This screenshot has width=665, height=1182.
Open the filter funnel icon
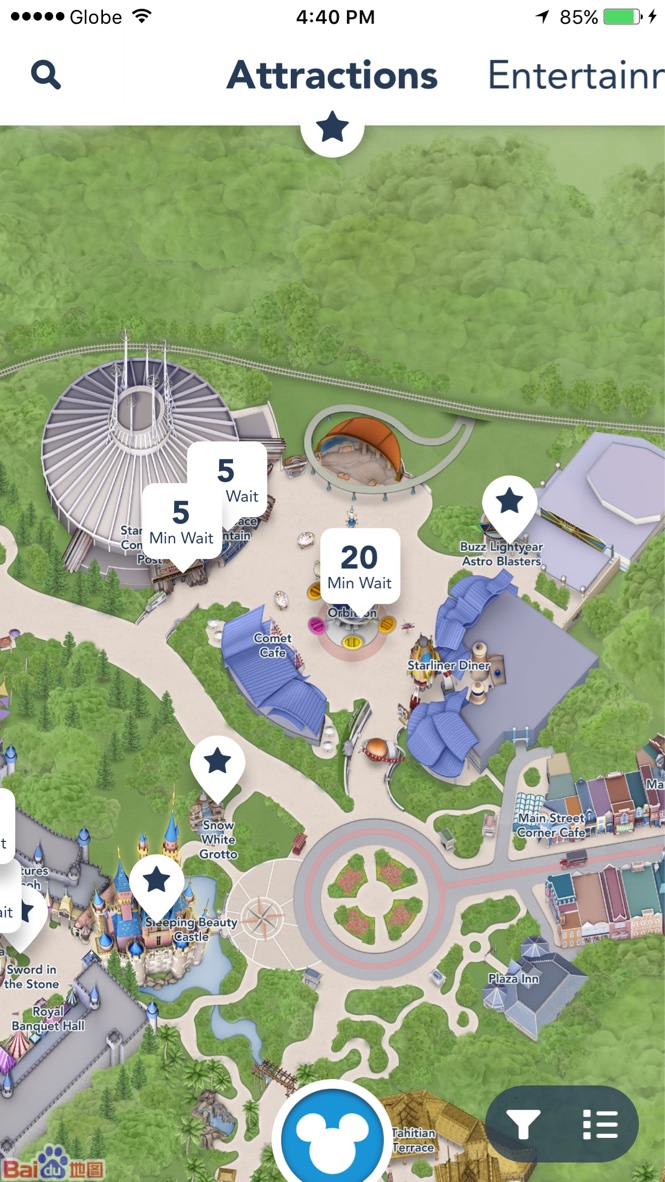click(522, 1125)
